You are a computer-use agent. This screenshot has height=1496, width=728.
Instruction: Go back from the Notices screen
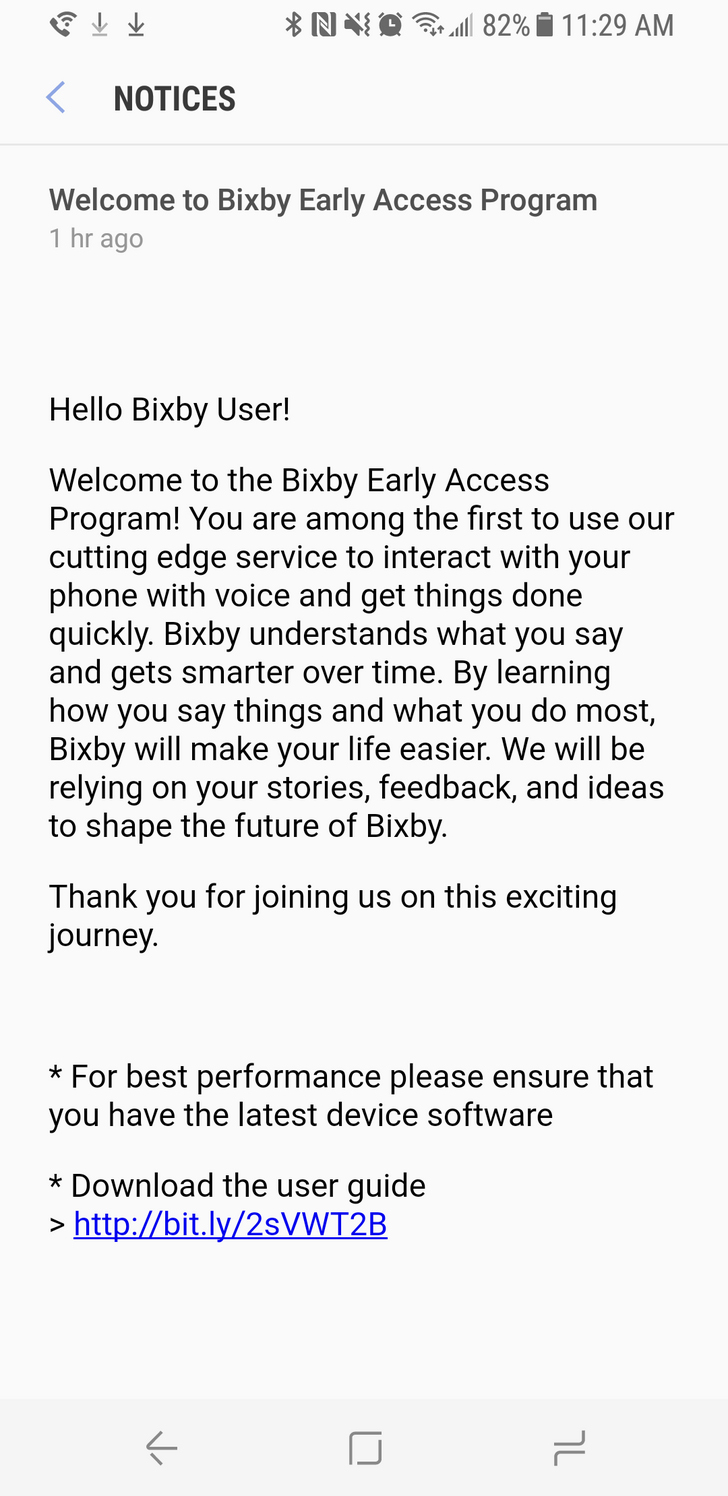pos(56,98)
